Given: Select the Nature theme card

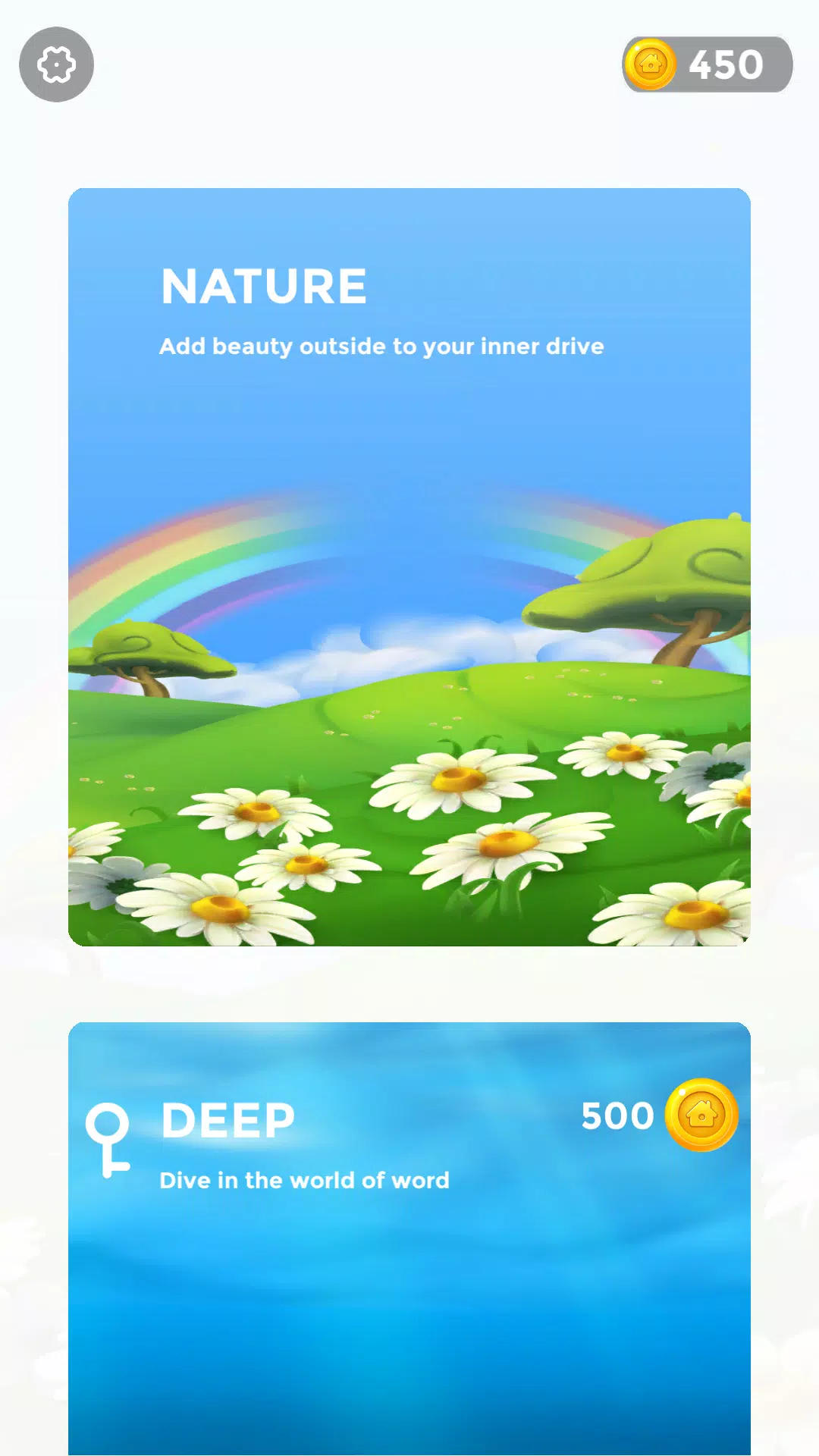Looking at the screenshot, I should [x=409, y=566].
